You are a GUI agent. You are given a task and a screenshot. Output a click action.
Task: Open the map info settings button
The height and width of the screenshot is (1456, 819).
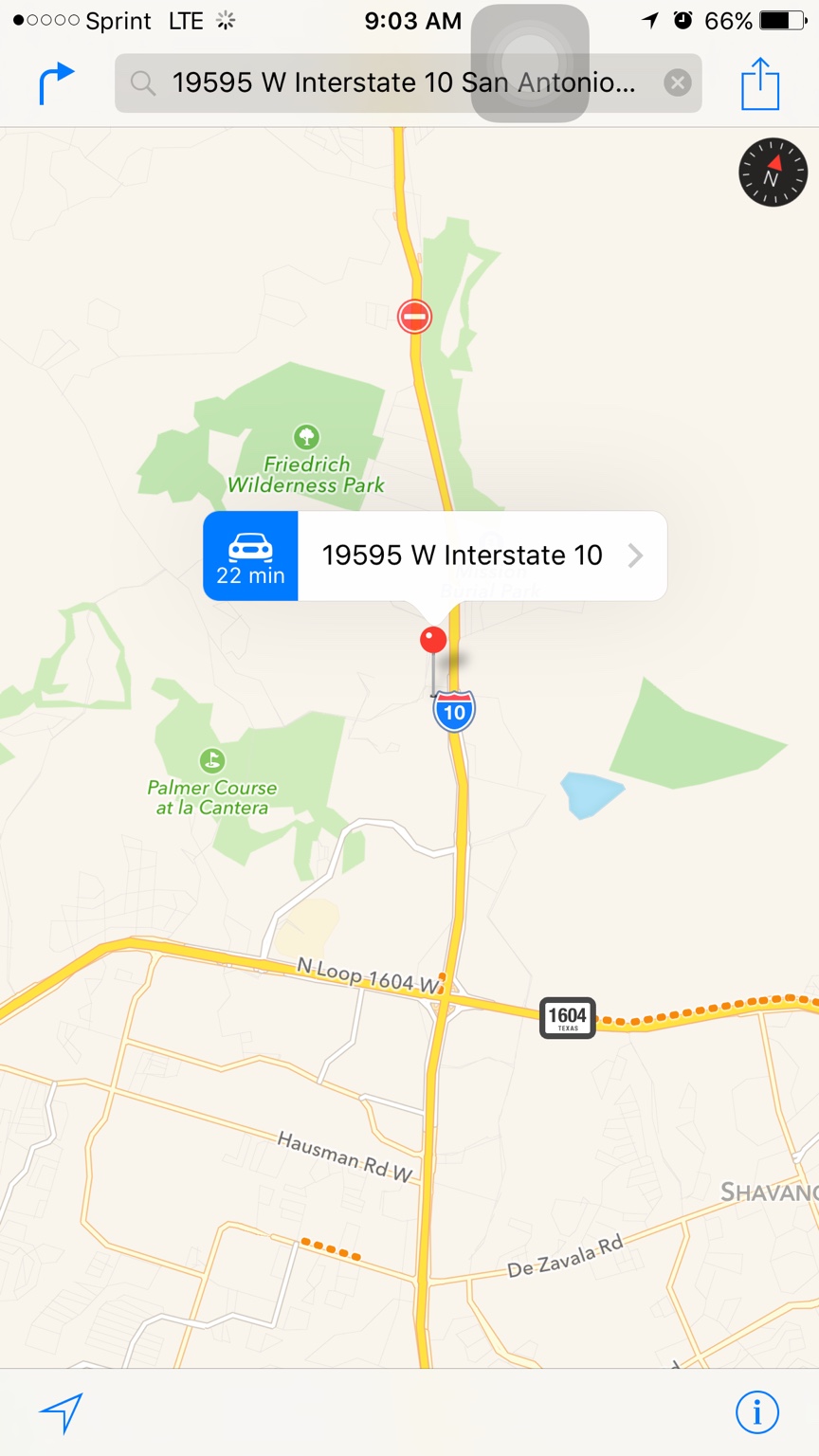(x=757, y=1413)
